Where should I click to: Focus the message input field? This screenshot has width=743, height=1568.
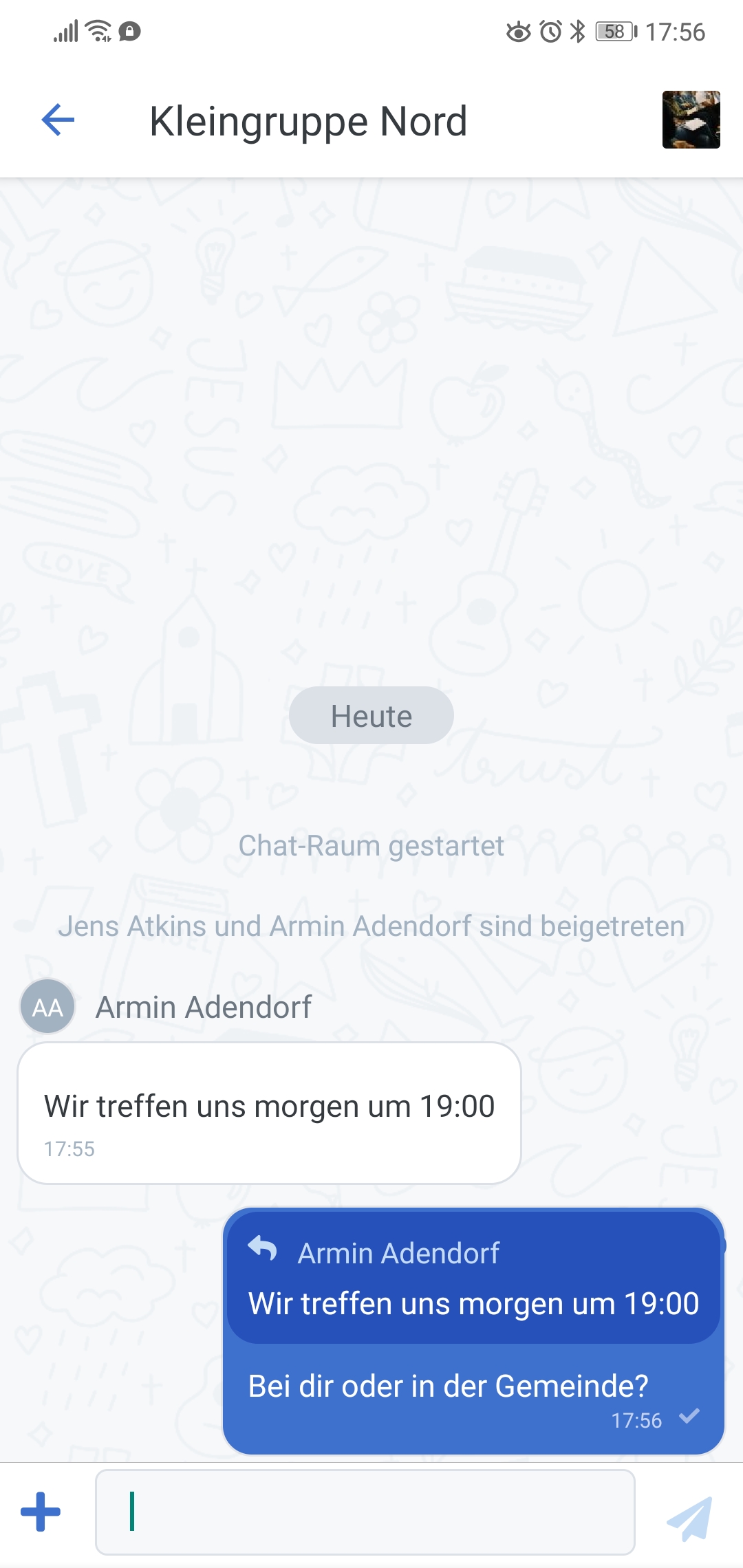click(365, 1512)
